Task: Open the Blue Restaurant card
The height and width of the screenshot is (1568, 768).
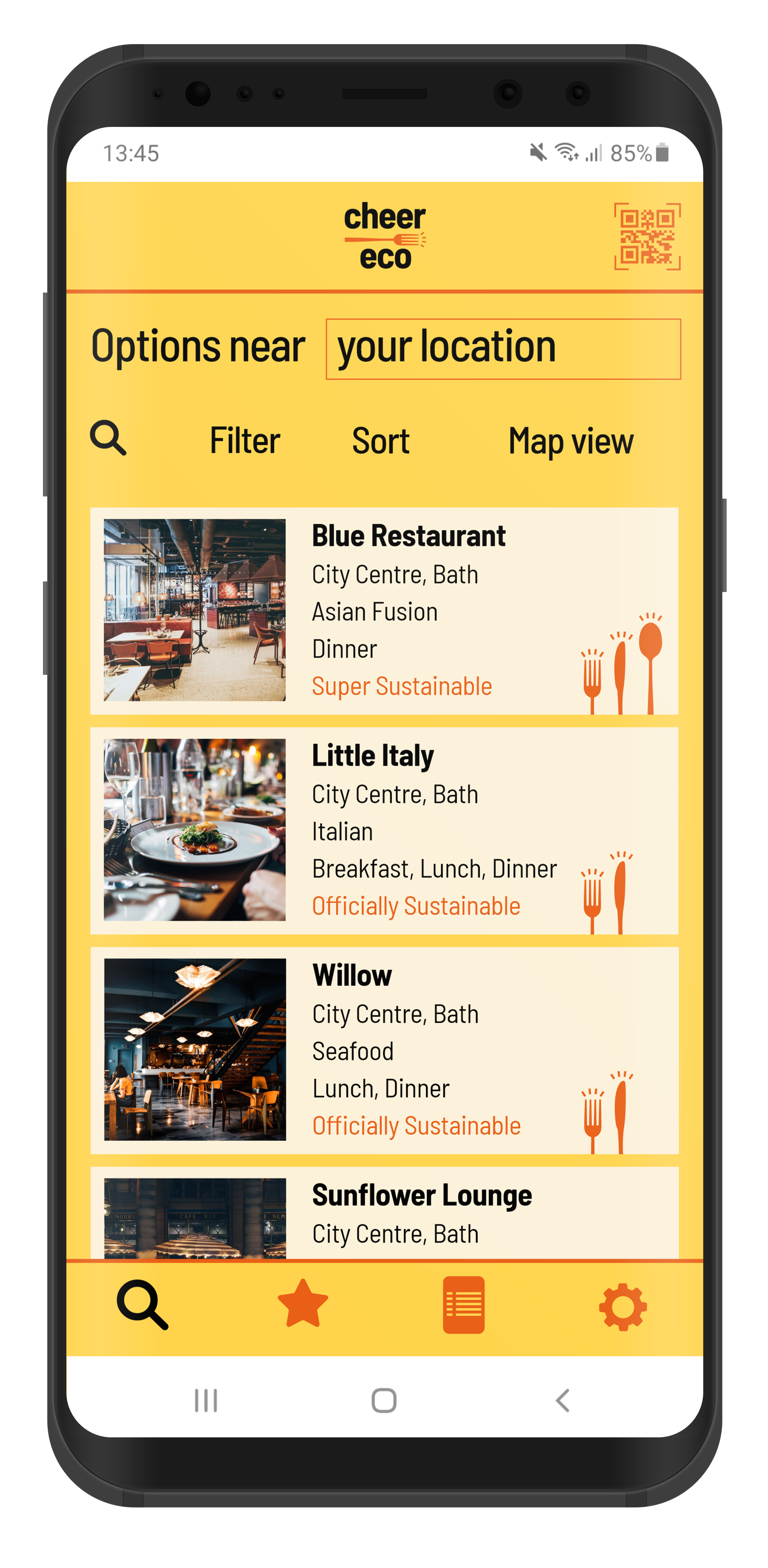Action: tap(384, 611)
